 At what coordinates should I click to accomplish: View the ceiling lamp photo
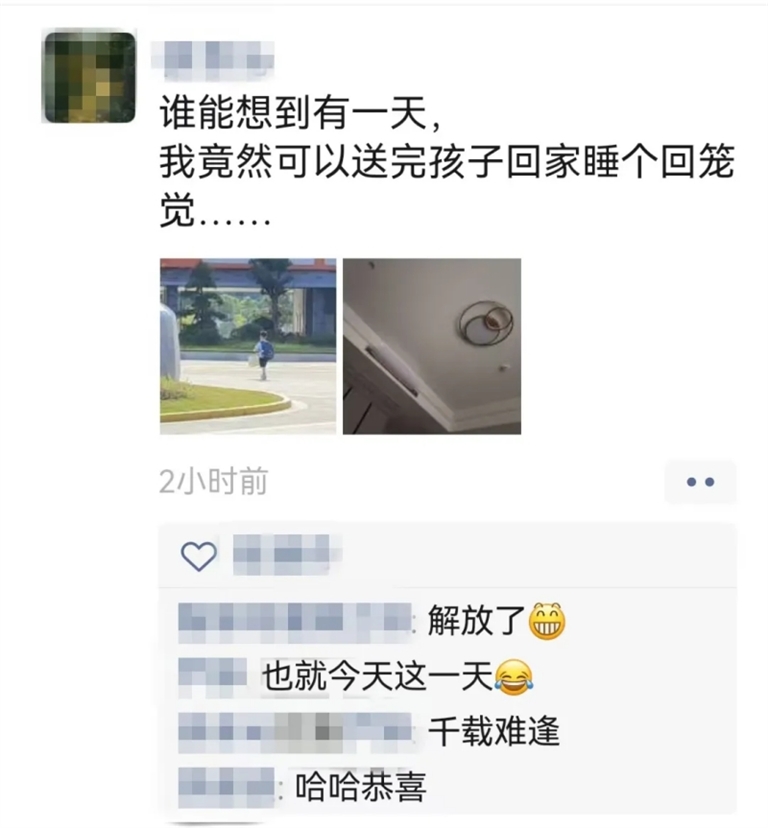pyautogui.click(x=432, y=346)
